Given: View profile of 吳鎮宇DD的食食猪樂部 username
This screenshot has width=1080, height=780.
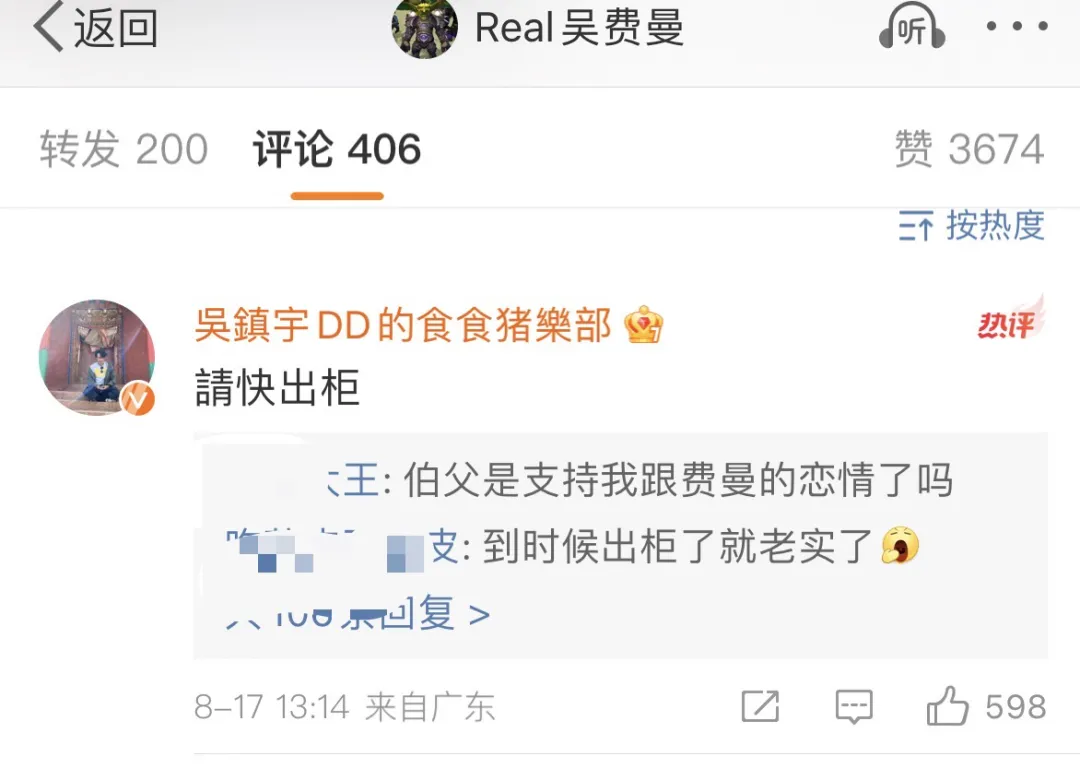Looking at the screenshot, I should [403, 326].
